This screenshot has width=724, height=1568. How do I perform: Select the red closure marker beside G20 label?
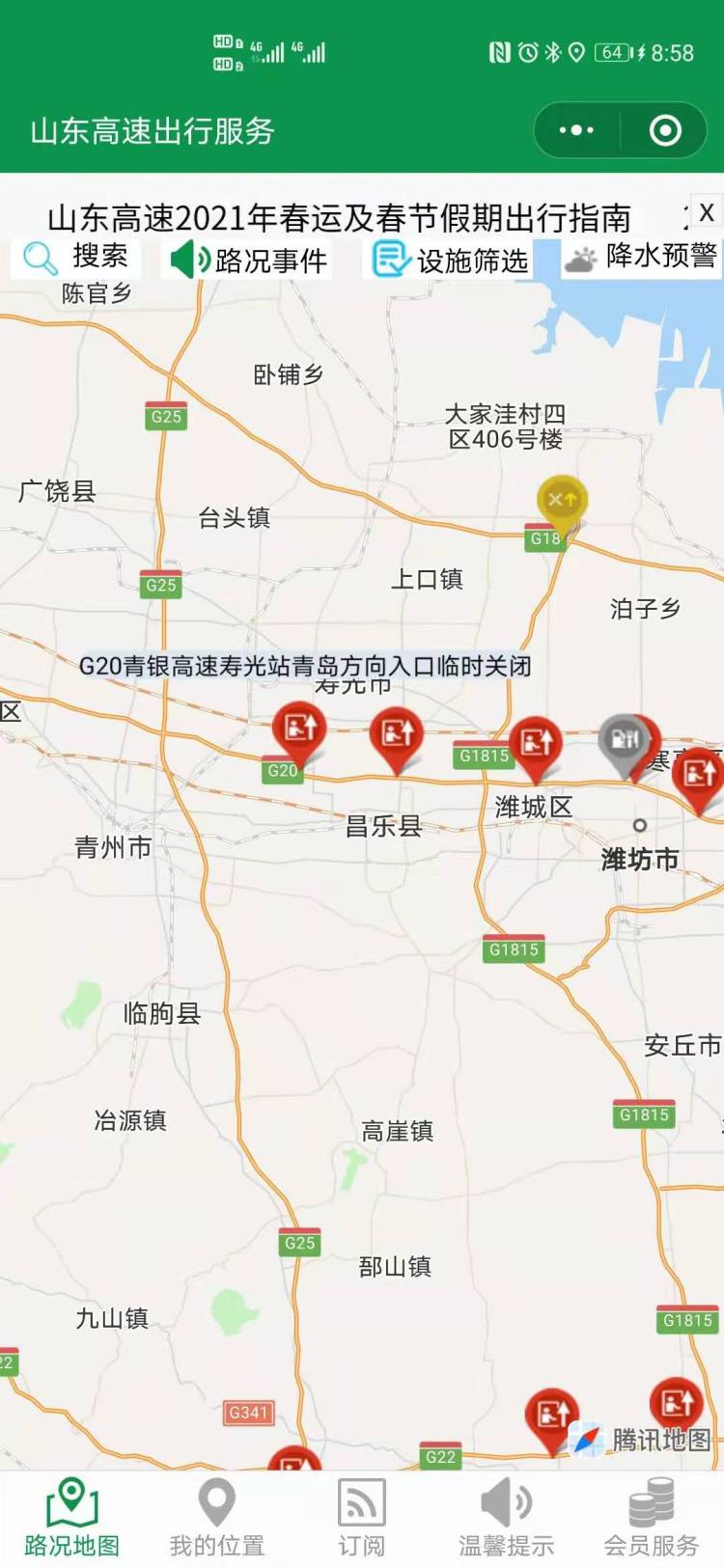coord(299,730)
